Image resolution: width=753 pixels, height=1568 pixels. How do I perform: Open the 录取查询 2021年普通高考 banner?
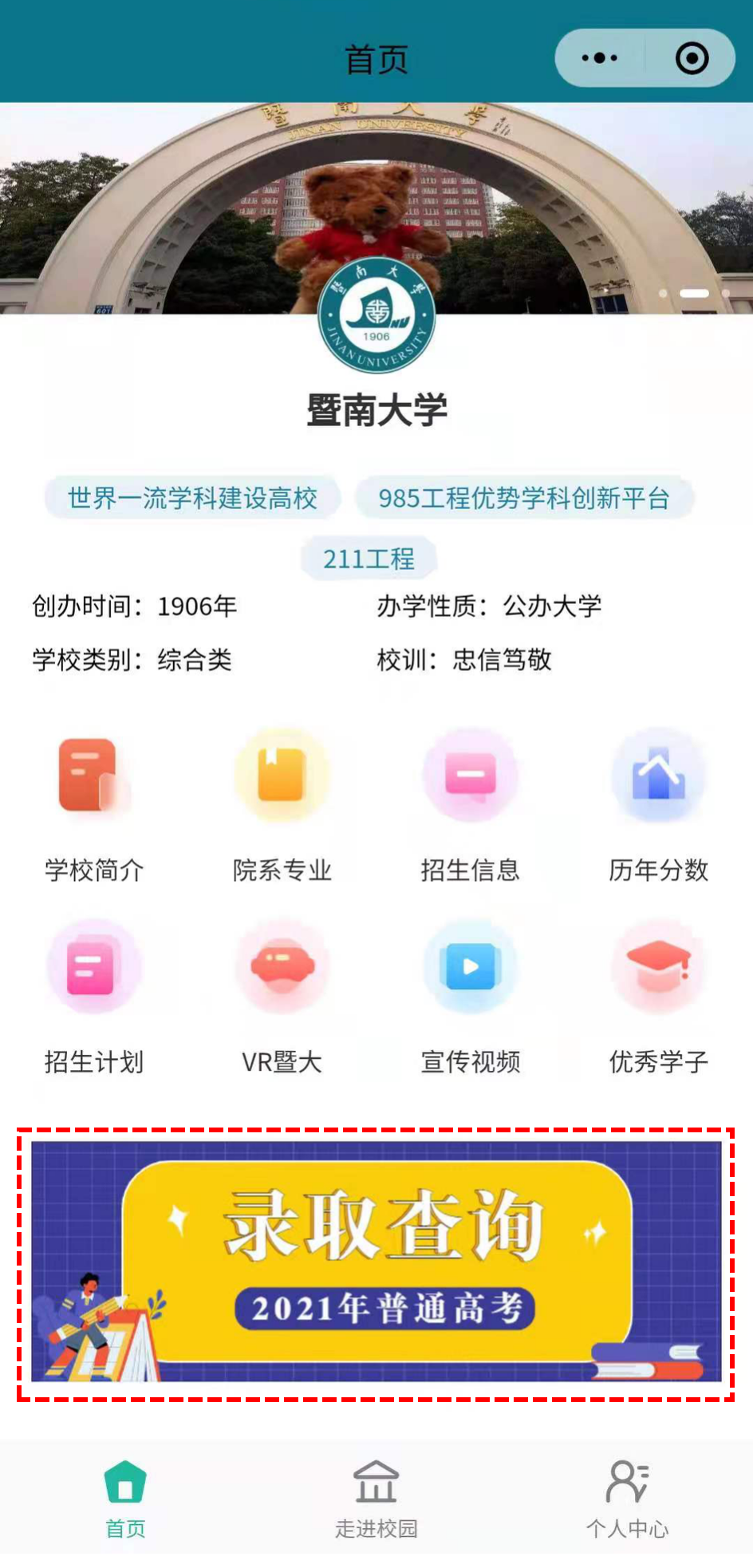click(x=376, y=1262)
